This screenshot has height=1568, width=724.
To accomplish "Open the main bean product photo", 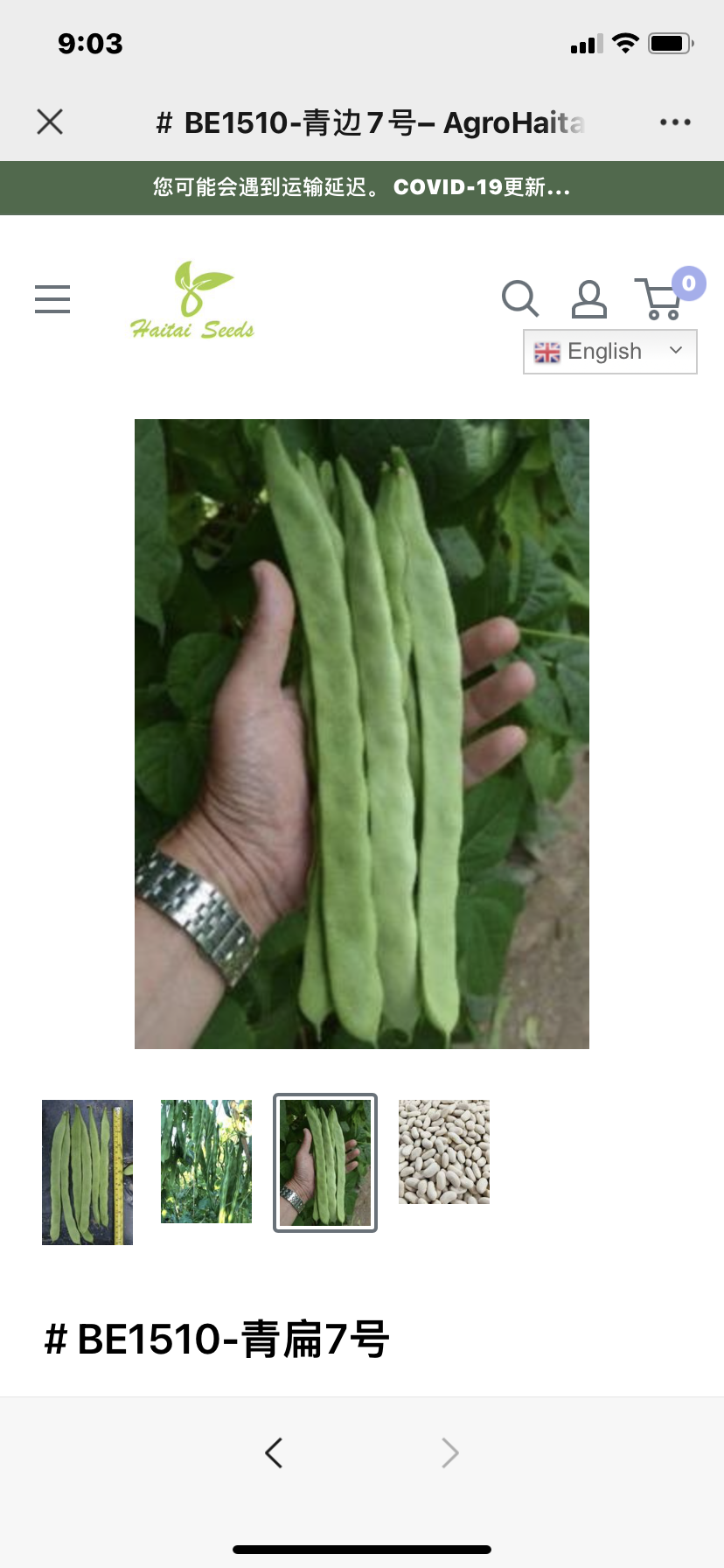I will [x=362, y=733].
